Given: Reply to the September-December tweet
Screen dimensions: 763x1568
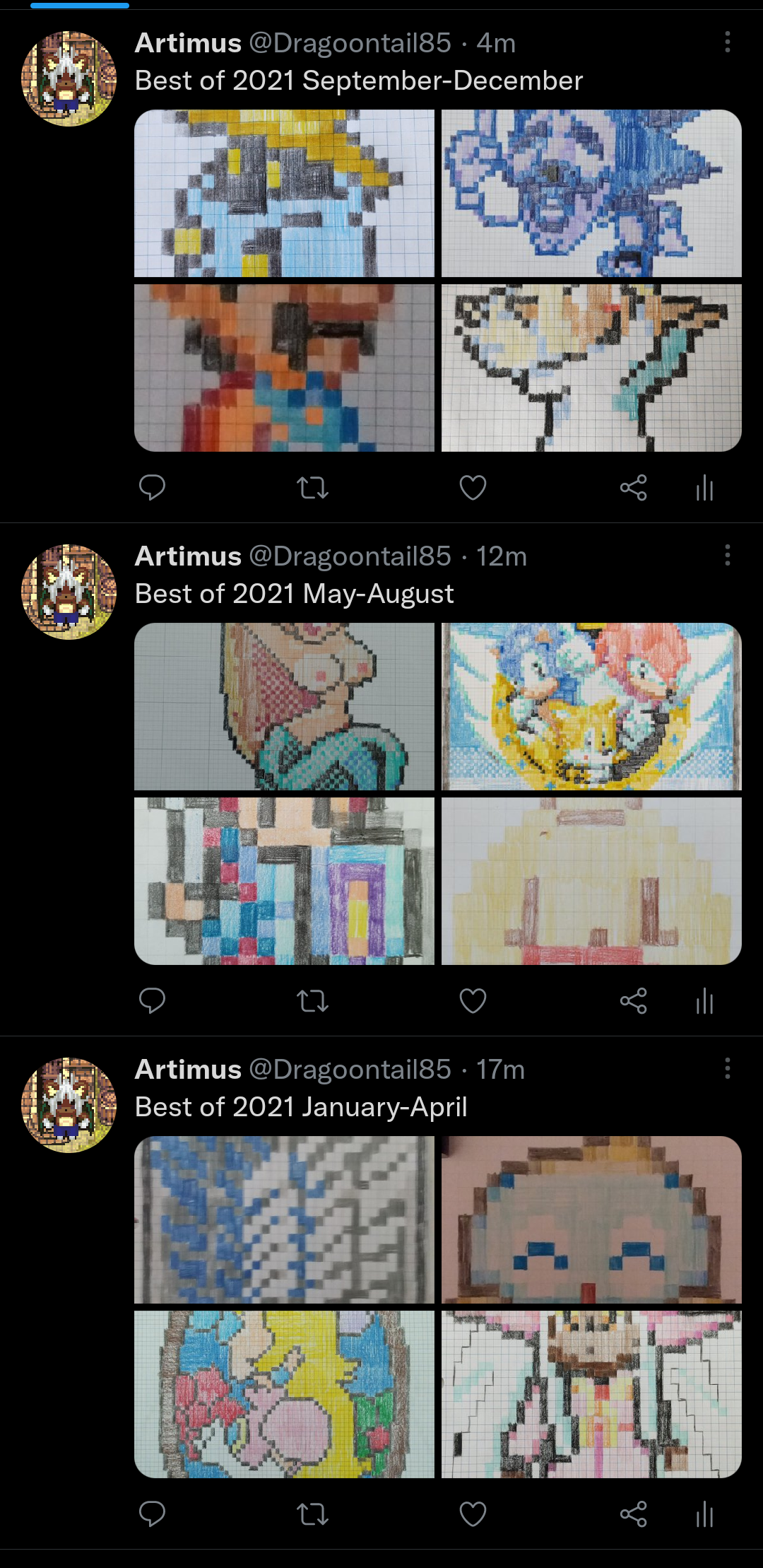Looking at the screenshot, I should (x=152, y=488).
